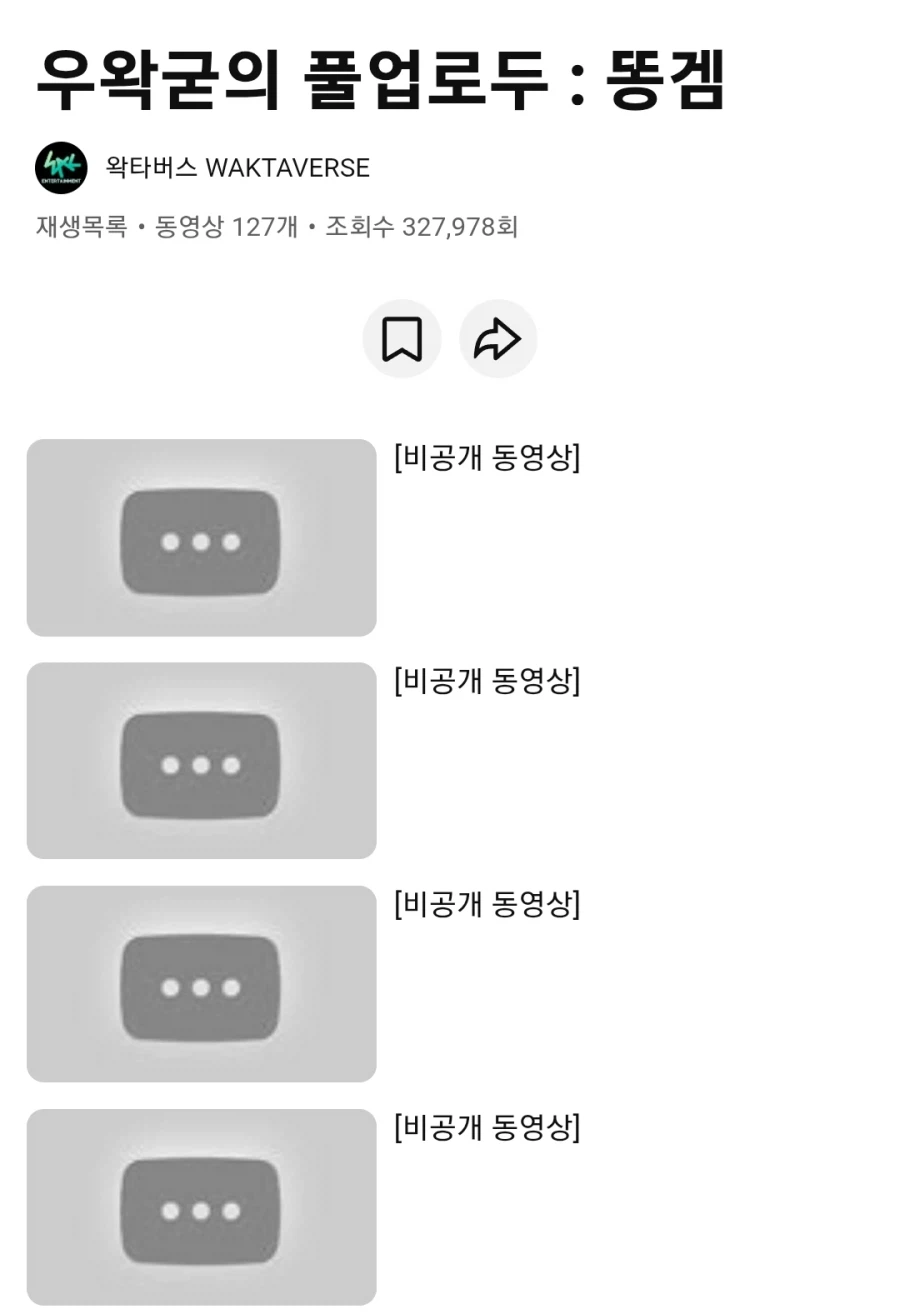Toggle playlist save state via bookmark button
Viewport: 900px width, 1314px height.
point(400,339)
